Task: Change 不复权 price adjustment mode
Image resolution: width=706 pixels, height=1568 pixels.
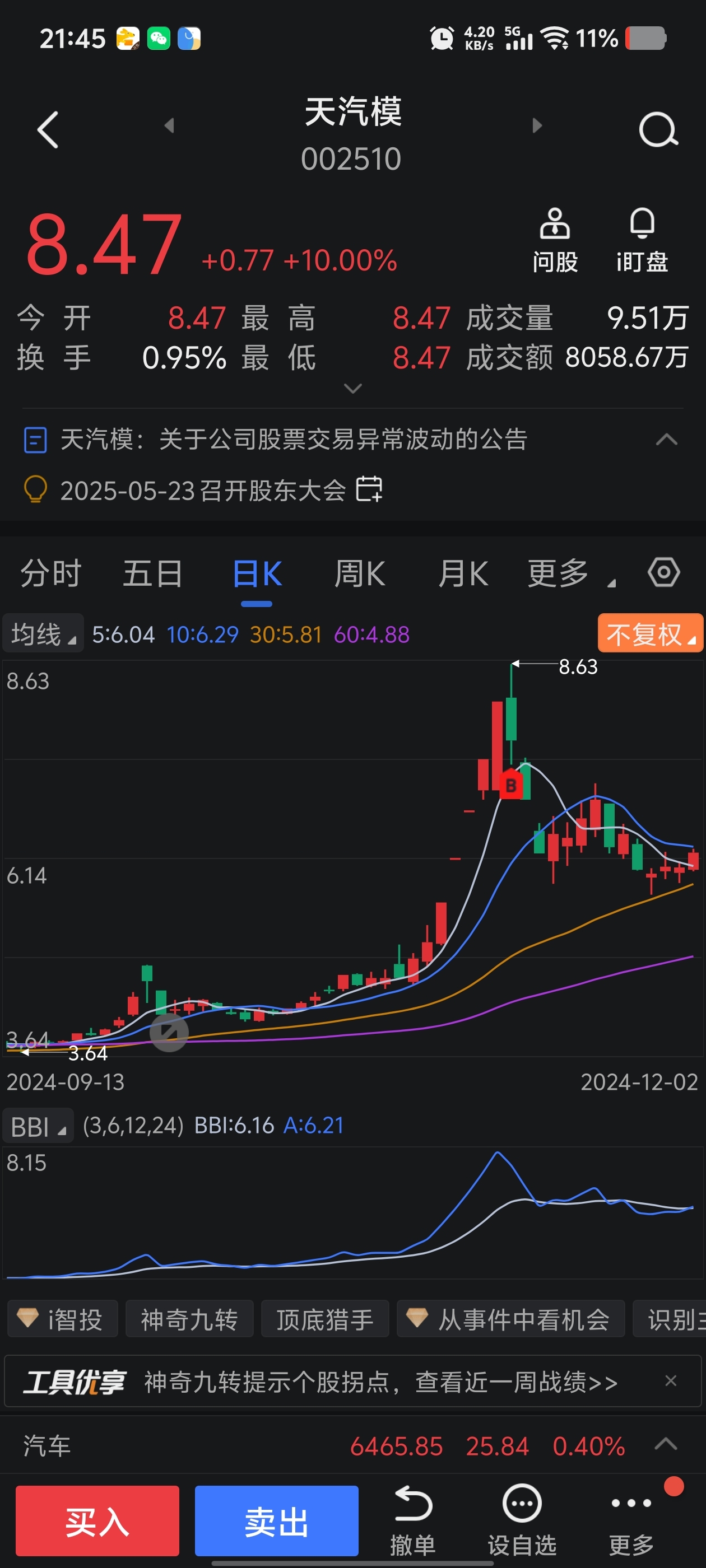Action: [x=651, y=634]
